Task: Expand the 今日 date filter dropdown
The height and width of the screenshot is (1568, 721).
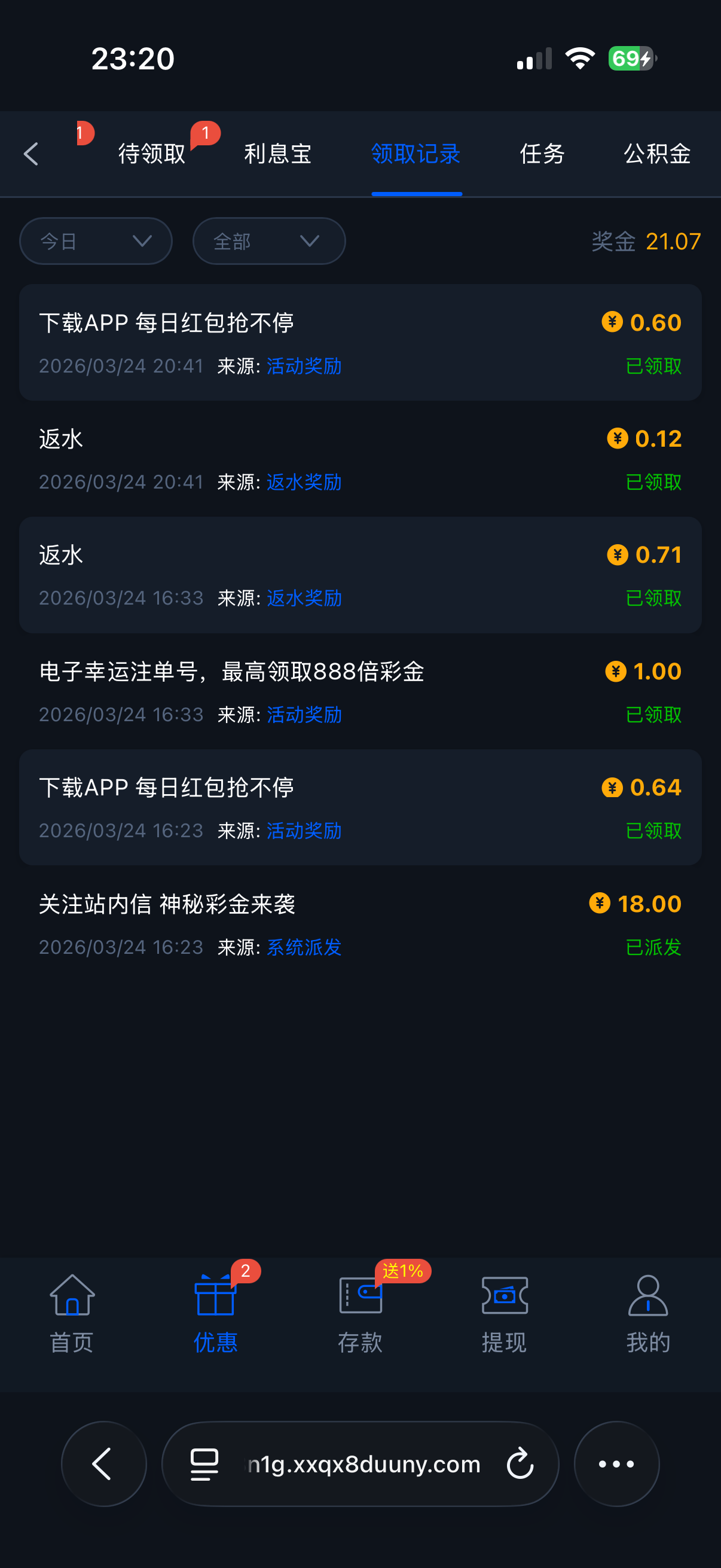Action: point(96,242)
